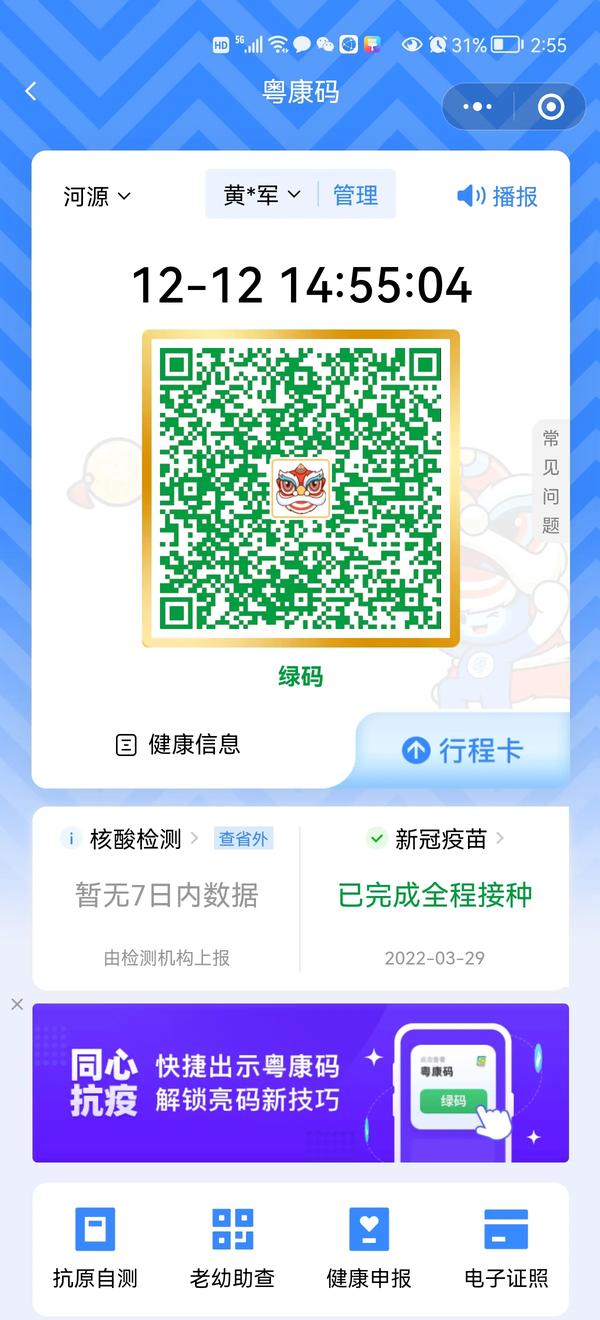Tap 管理 to manage members

click(x=356, y=195)
